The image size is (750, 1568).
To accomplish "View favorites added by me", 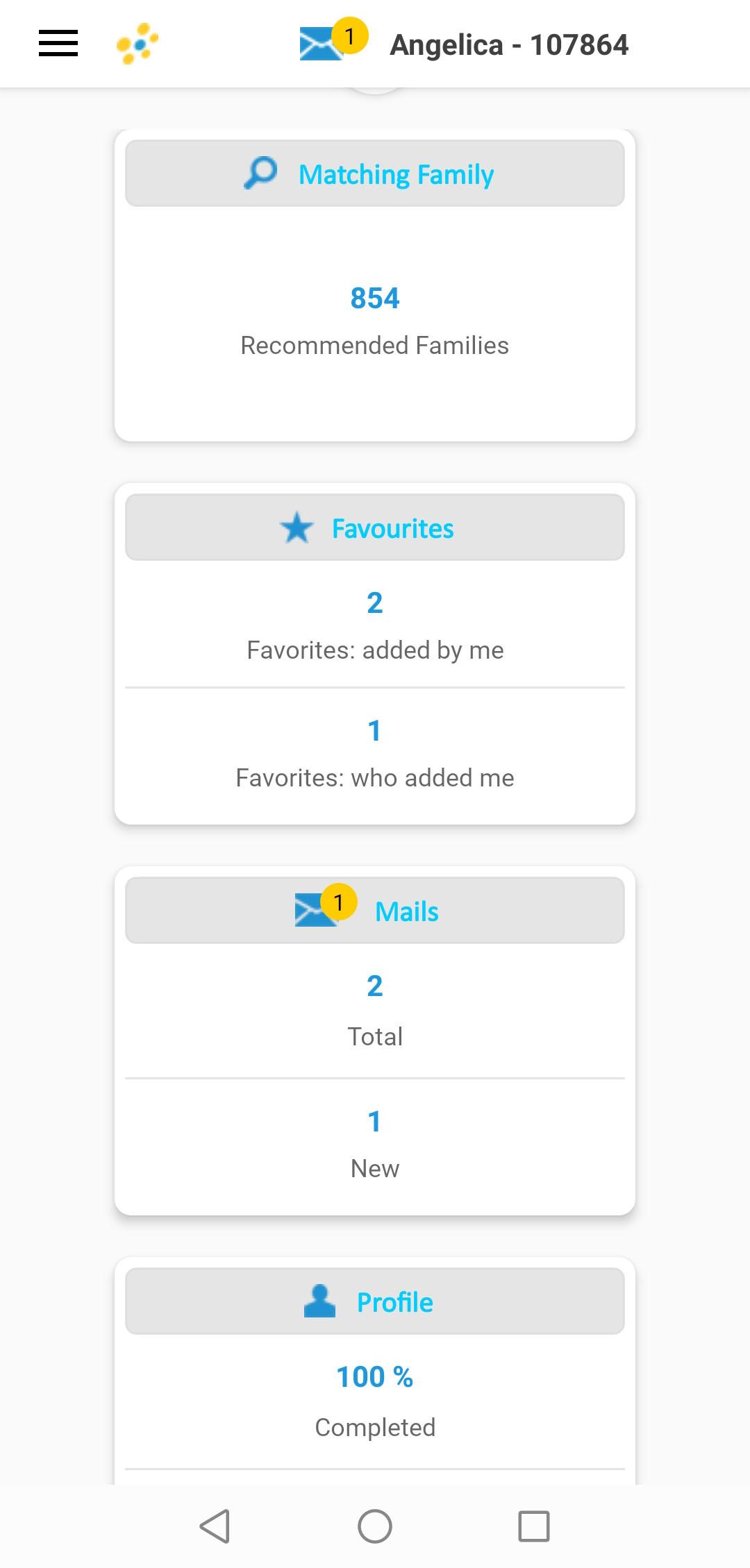I will (375, 625).
